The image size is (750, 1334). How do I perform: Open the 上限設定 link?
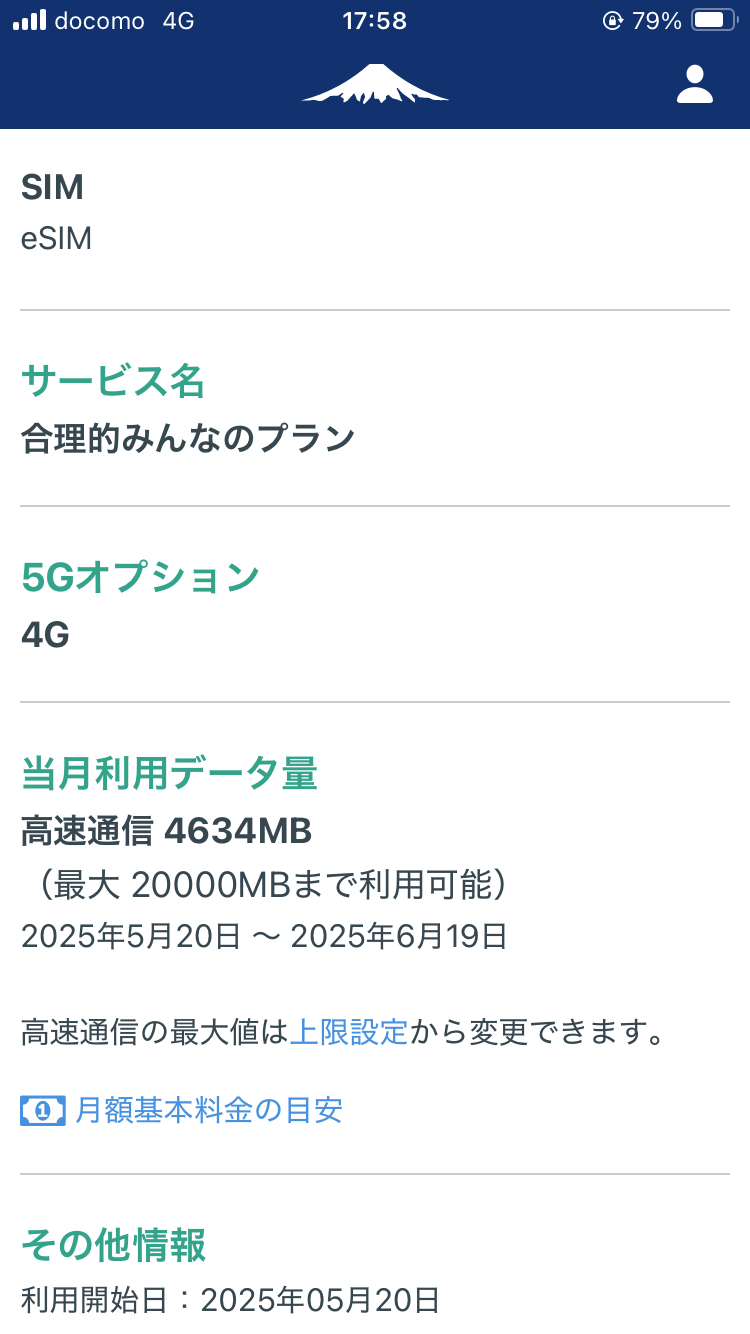[348, 1032]
